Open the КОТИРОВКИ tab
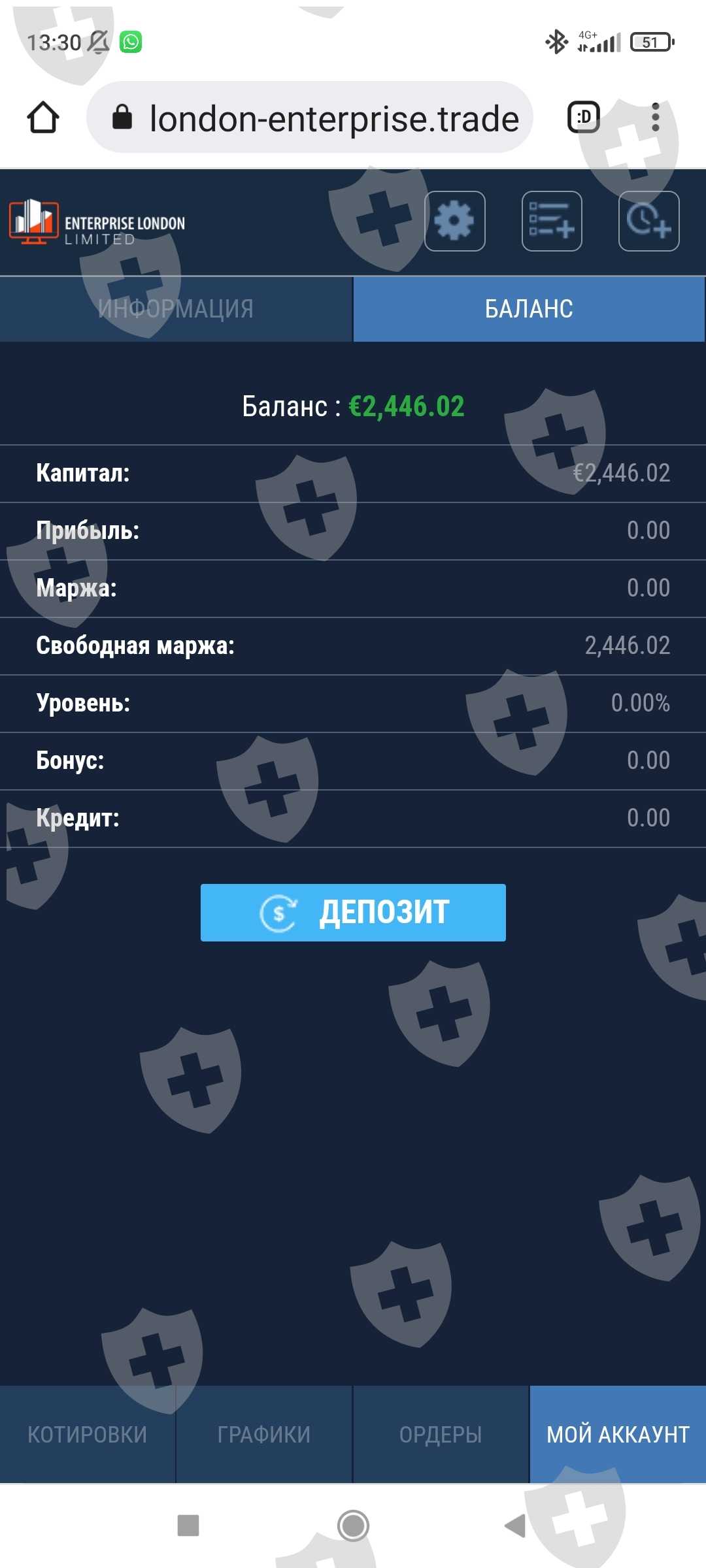Image resolution: width=706 pixels, height=1568 pixels. pyautogui.click(x=88, y=1434)
